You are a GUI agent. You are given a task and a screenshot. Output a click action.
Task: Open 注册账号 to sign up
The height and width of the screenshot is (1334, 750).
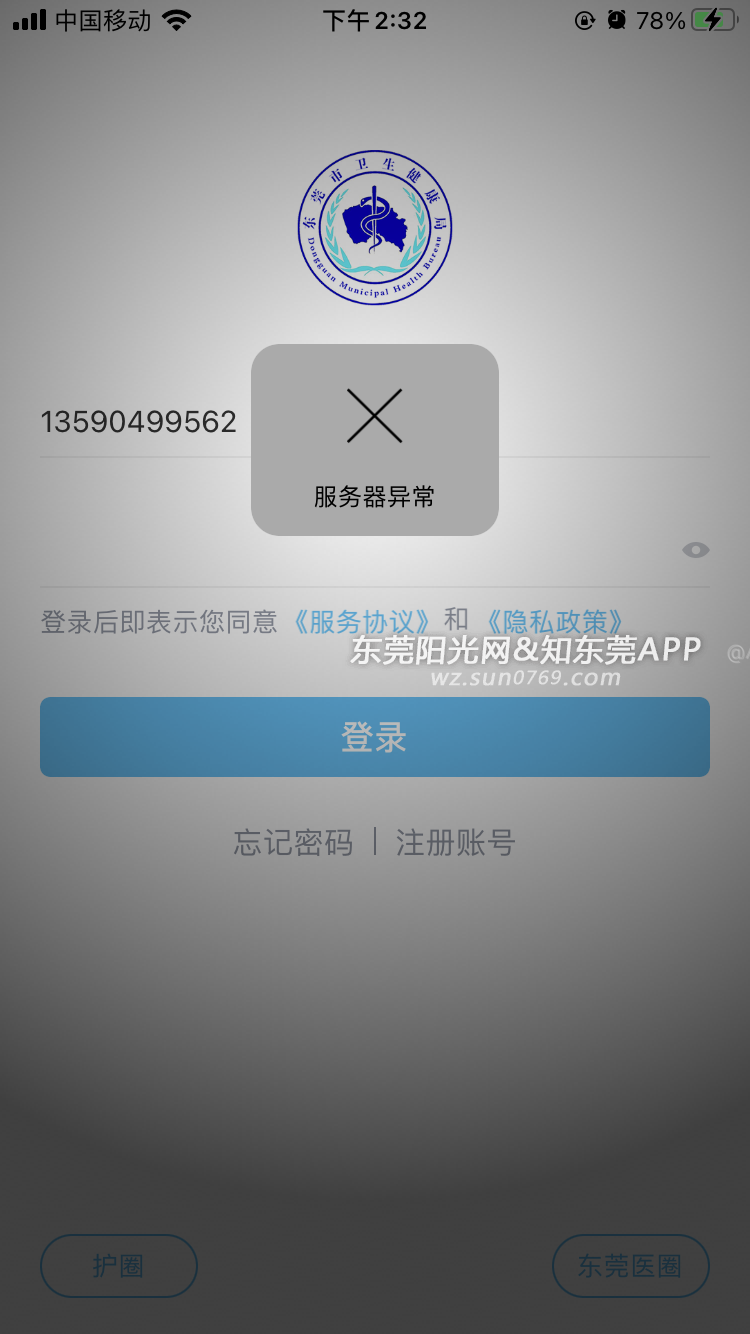coord(455,842)
